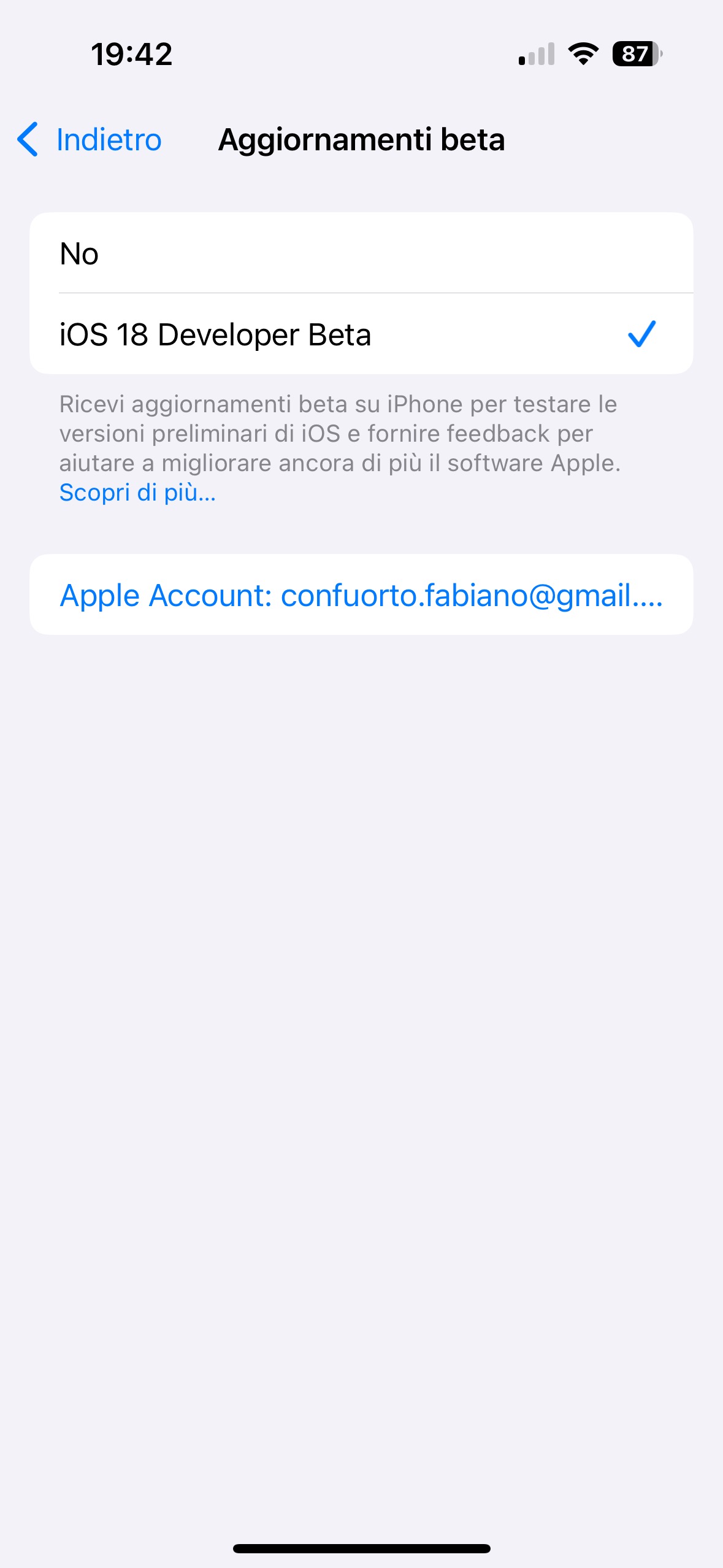Choose iOS 18 Developer Beta

pyautogui.click(x=361, y=334)
